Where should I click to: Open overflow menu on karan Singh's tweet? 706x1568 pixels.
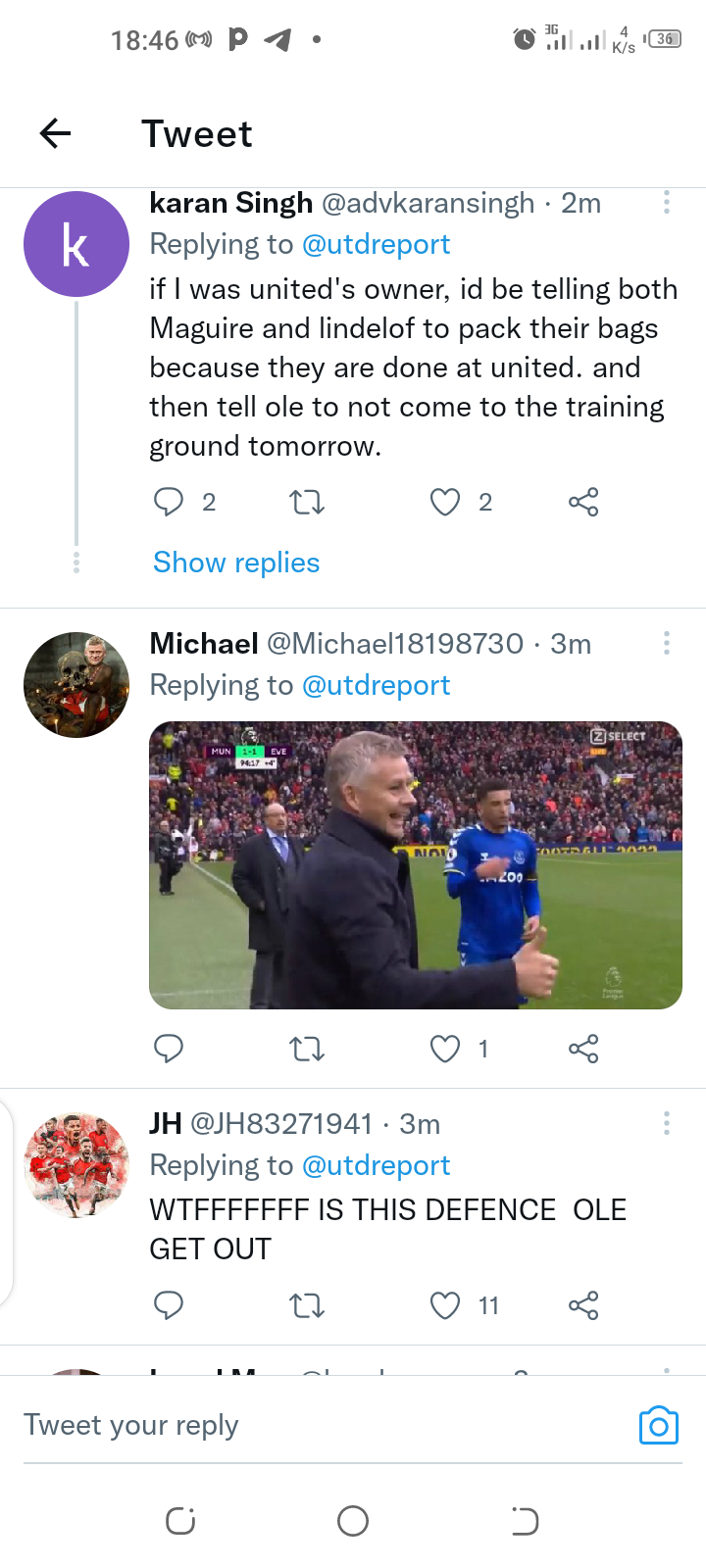coord(667,203)
